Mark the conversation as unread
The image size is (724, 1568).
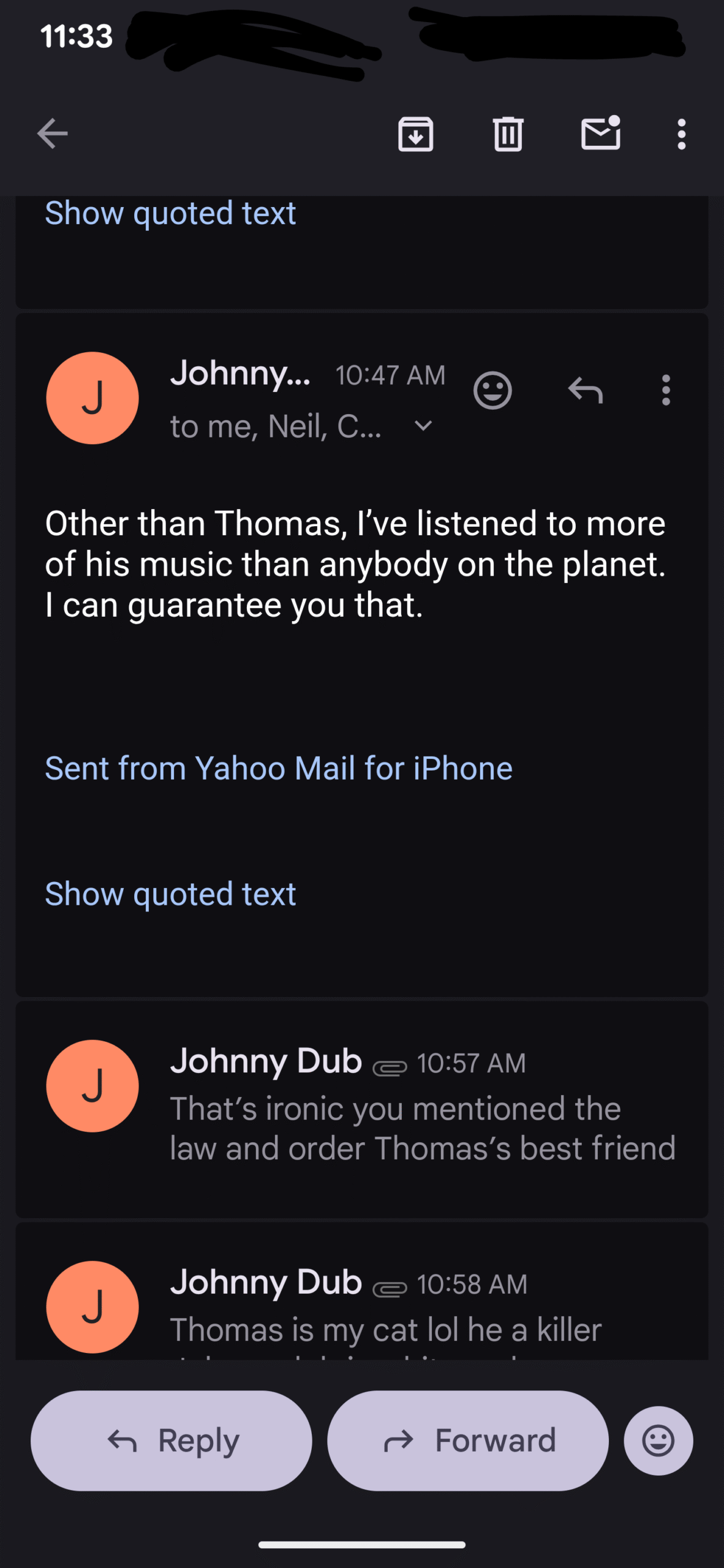tap(600, 134)
